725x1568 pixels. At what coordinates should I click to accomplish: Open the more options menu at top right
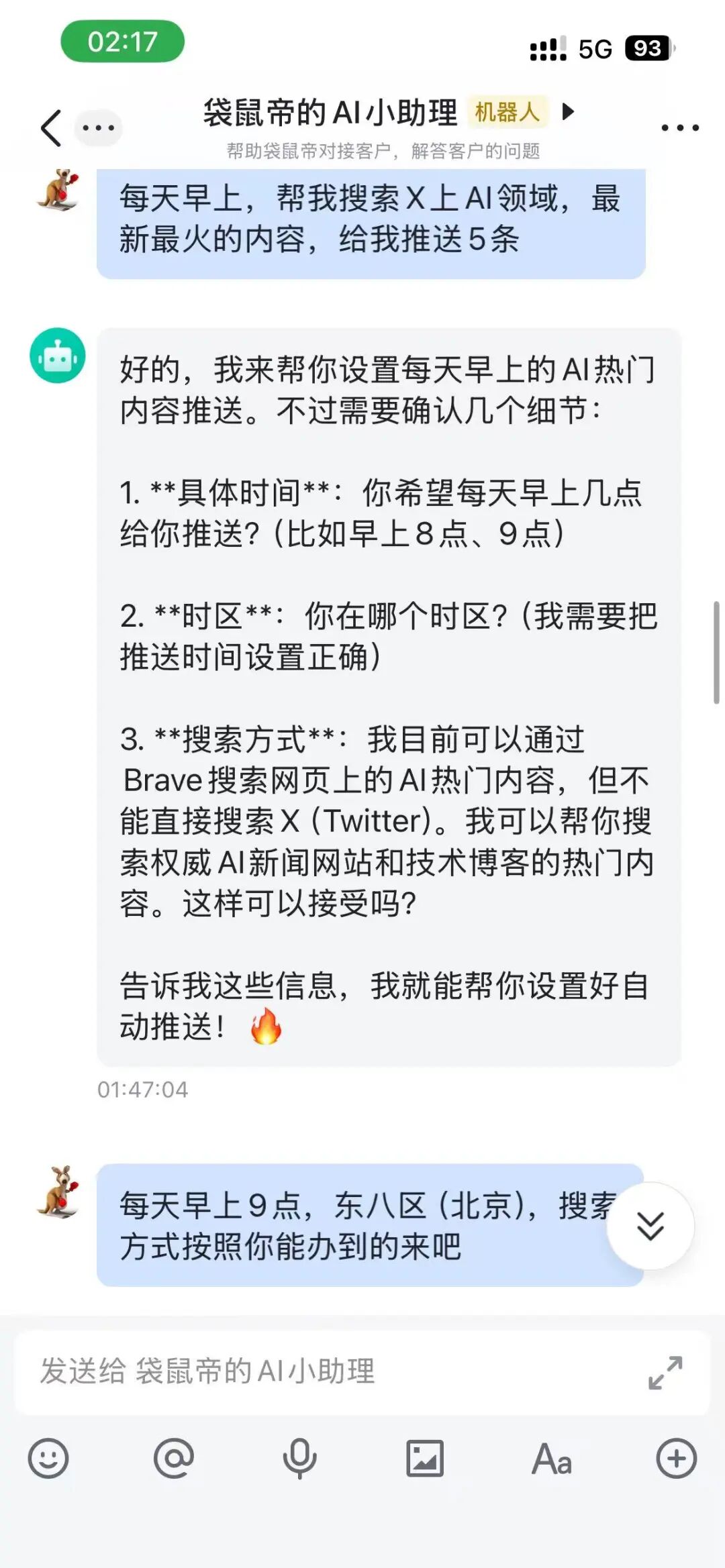(x=679, y=127)
